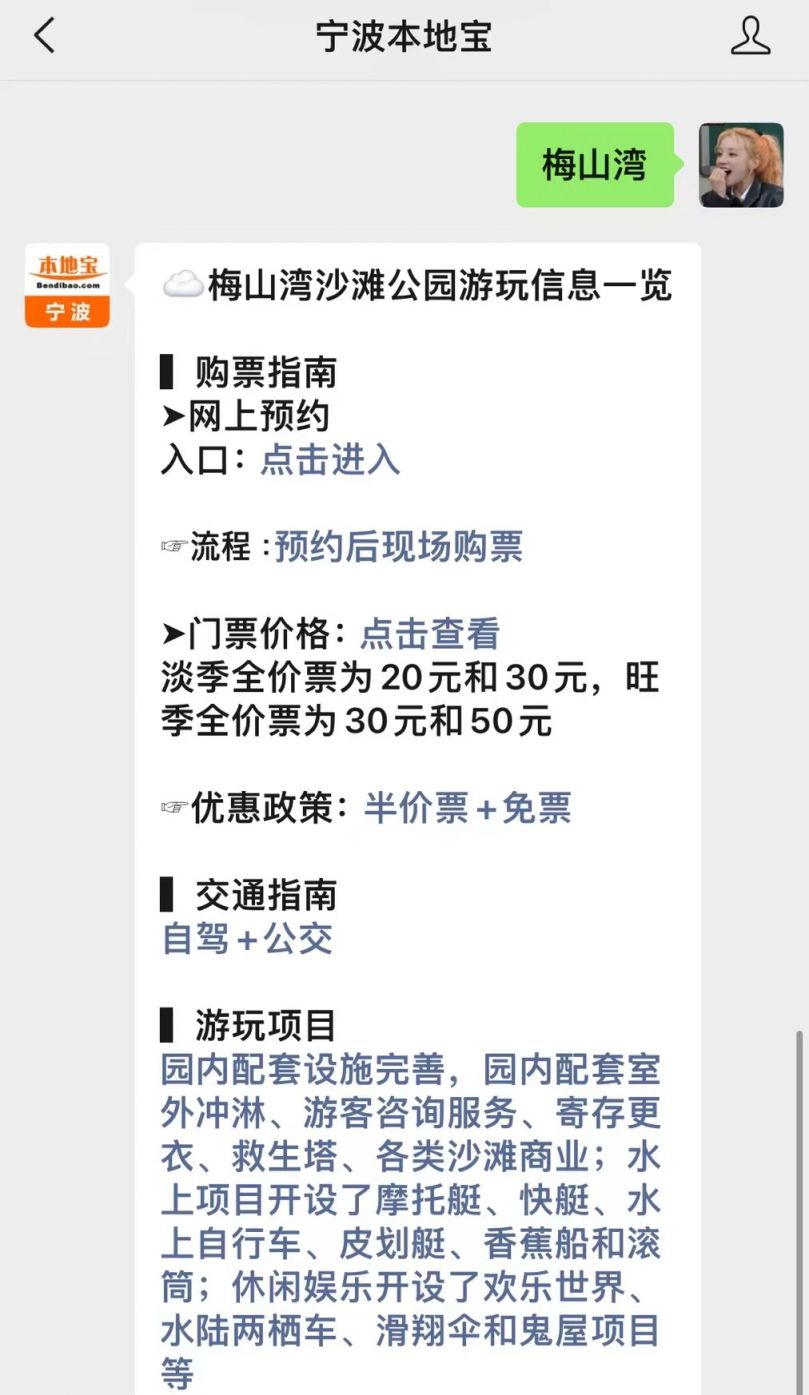Open the 自驾+公交 transport guide link
Image resolution: width=809 pixels, height=1395 pixels.
246,938
